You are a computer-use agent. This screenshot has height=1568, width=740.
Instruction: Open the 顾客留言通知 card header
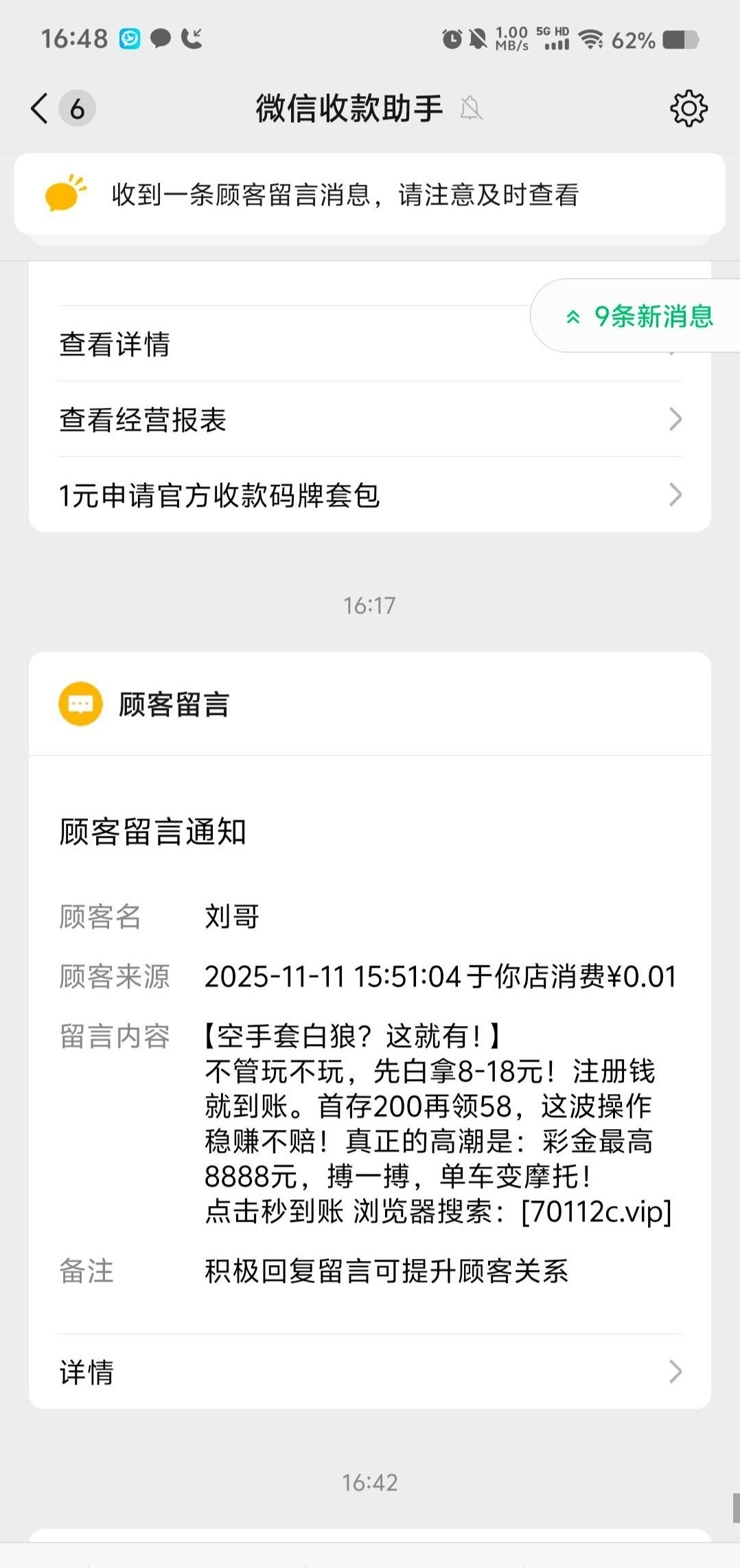pyautogui.click(x=152, y=832)
